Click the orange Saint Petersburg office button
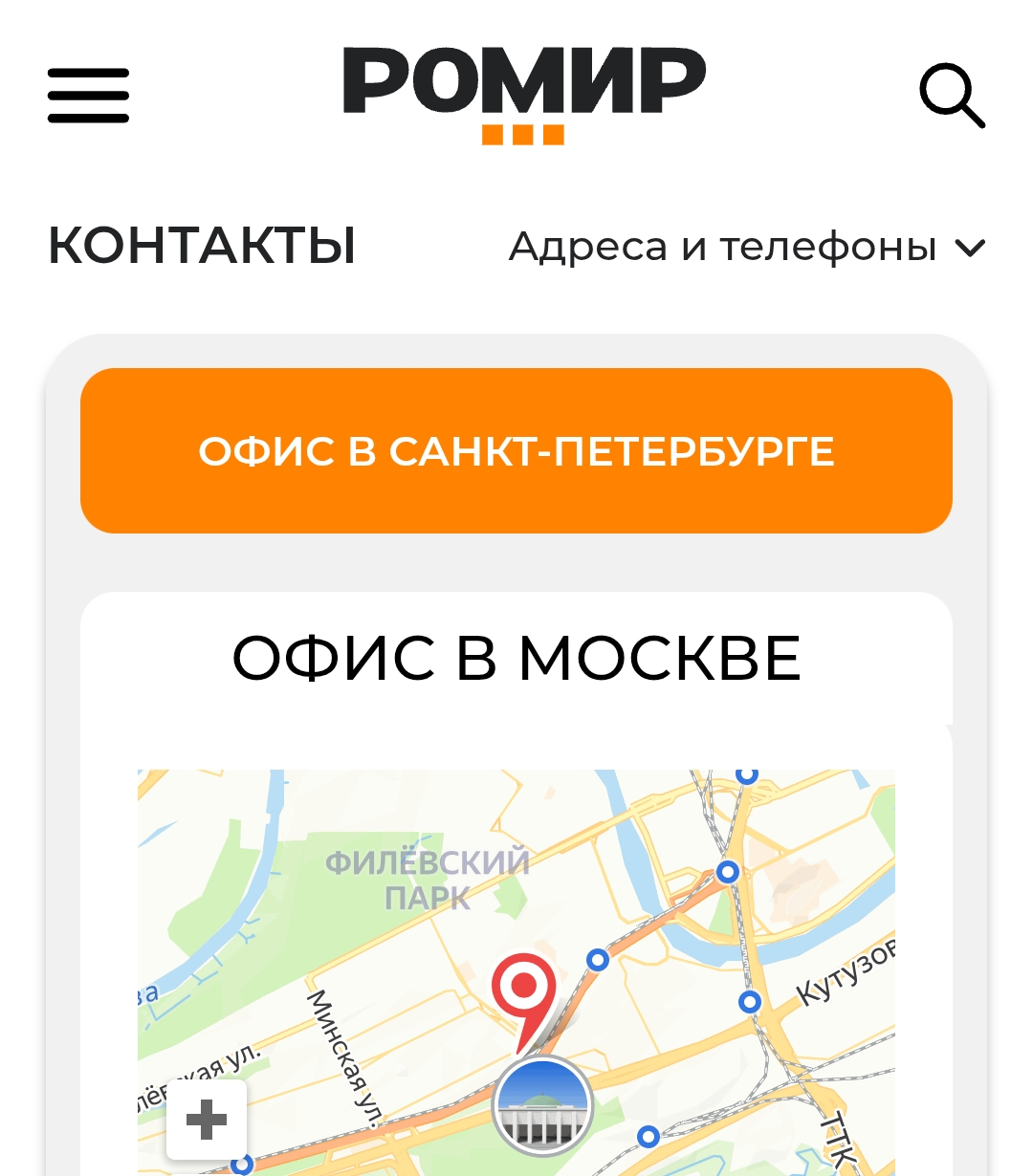1033x1176 pixels. point(516,450)
